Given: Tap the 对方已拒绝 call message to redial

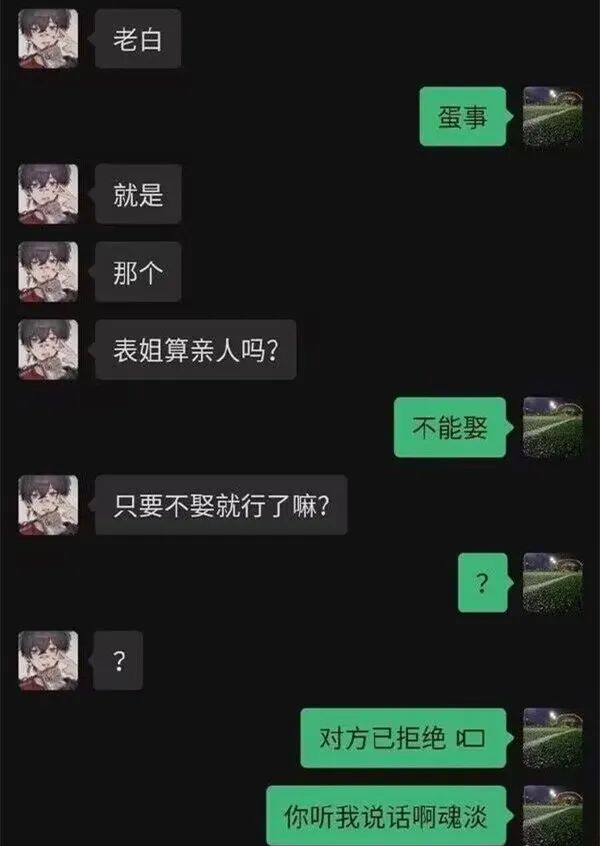Looking at the screenshot, I should (403, 738).
